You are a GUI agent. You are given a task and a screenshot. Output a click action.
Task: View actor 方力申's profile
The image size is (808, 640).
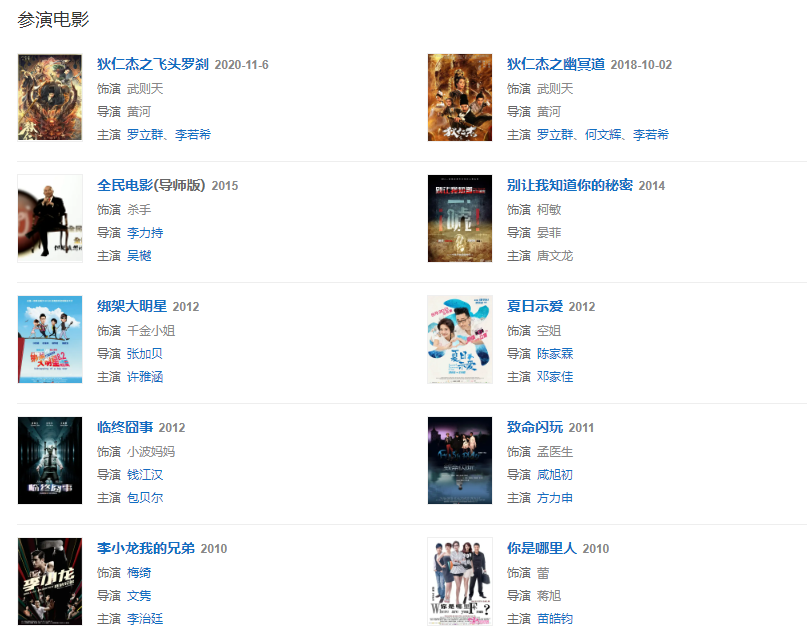(555, 498)
